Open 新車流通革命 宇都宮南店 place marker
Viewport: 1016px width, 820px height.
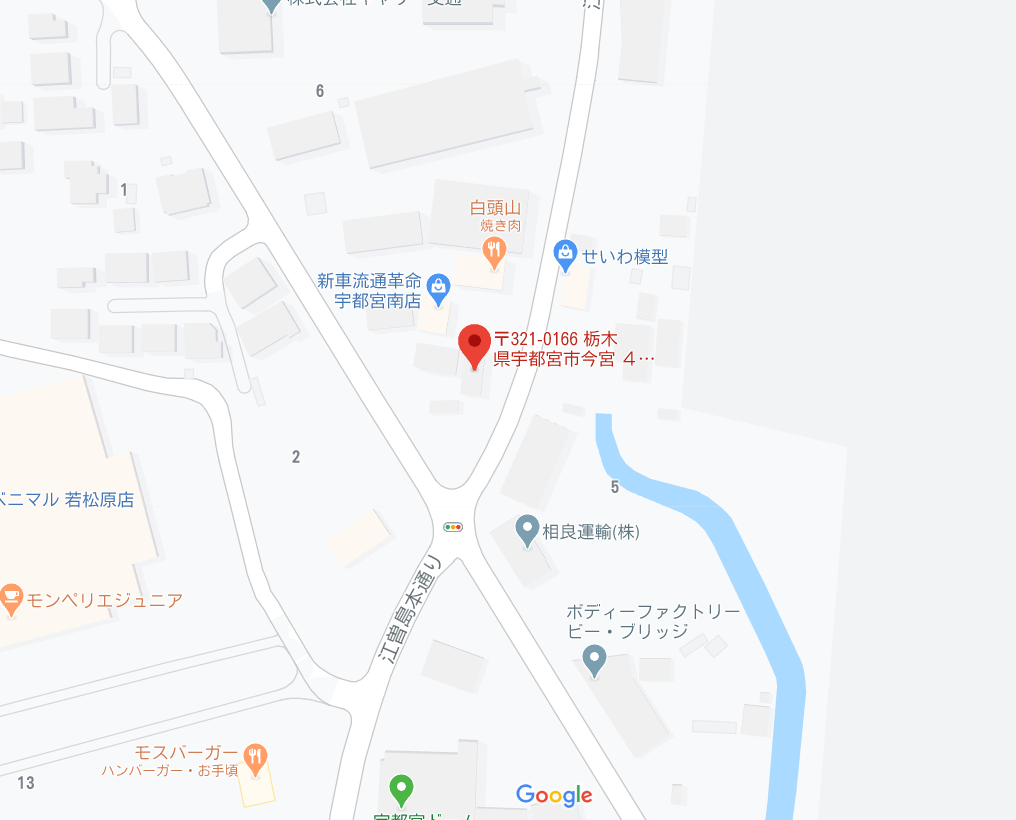click(x=438, y=288)
